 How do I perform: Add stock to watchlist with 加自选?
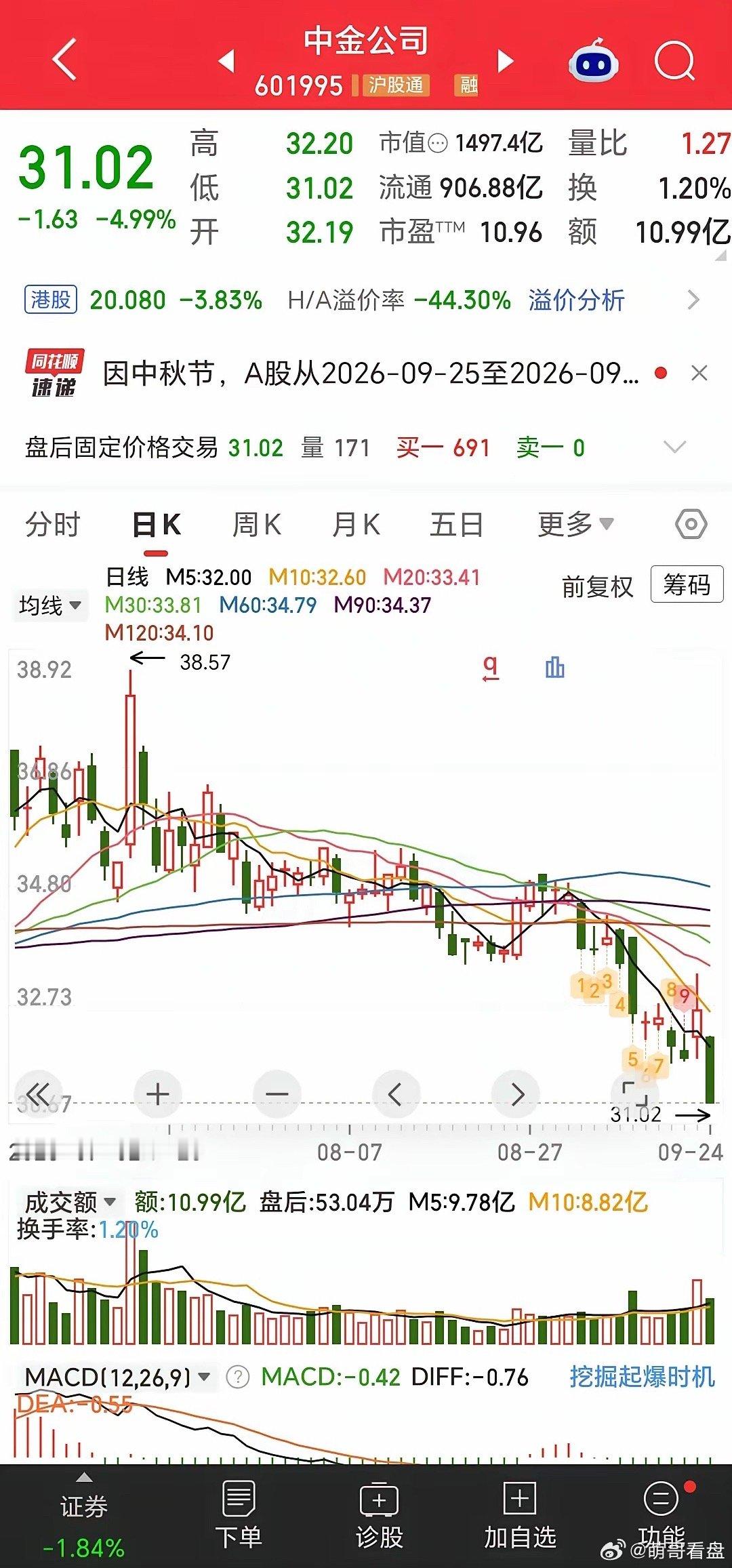click(x=520, y=1515)
